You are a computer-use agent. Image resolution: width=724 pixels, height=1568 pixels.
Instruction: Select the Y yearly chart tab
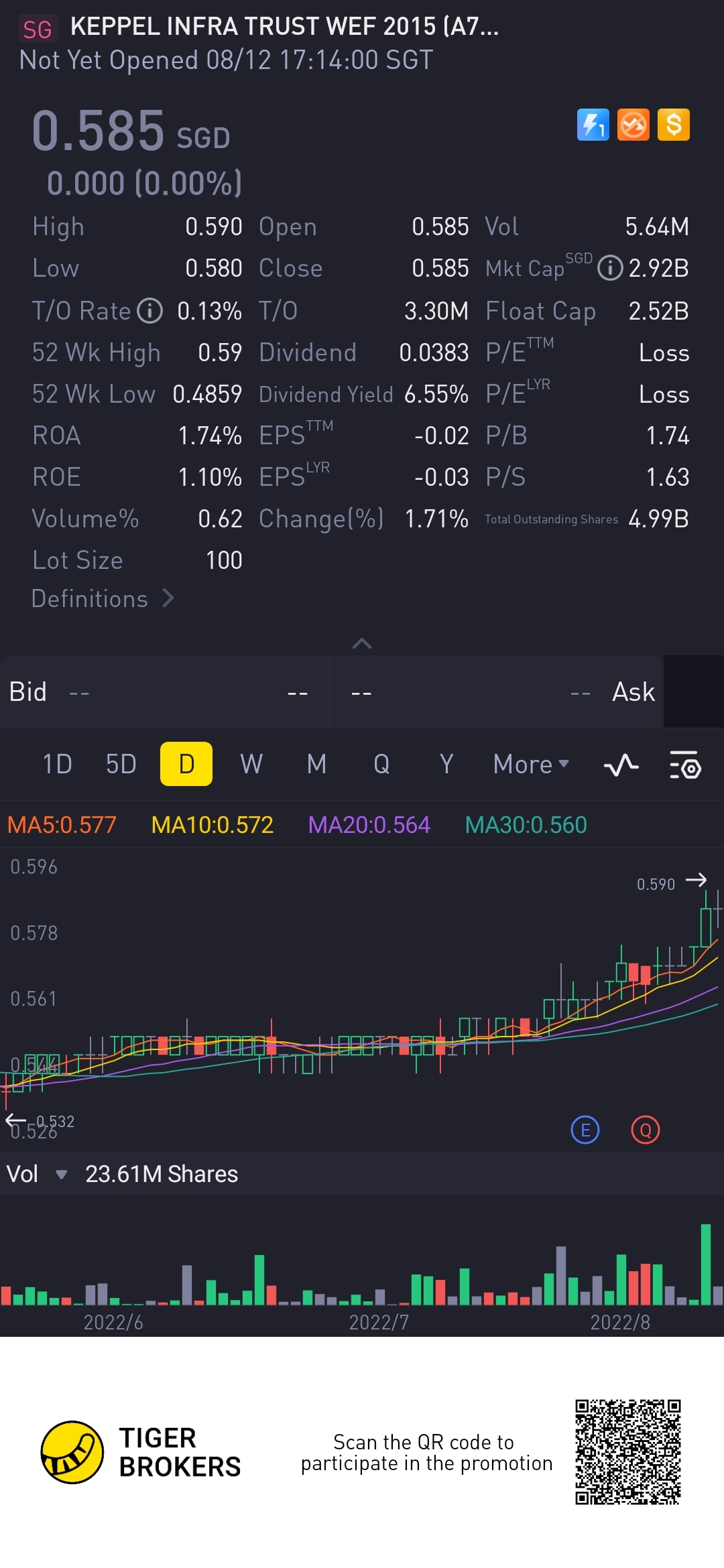coord(446,764)
